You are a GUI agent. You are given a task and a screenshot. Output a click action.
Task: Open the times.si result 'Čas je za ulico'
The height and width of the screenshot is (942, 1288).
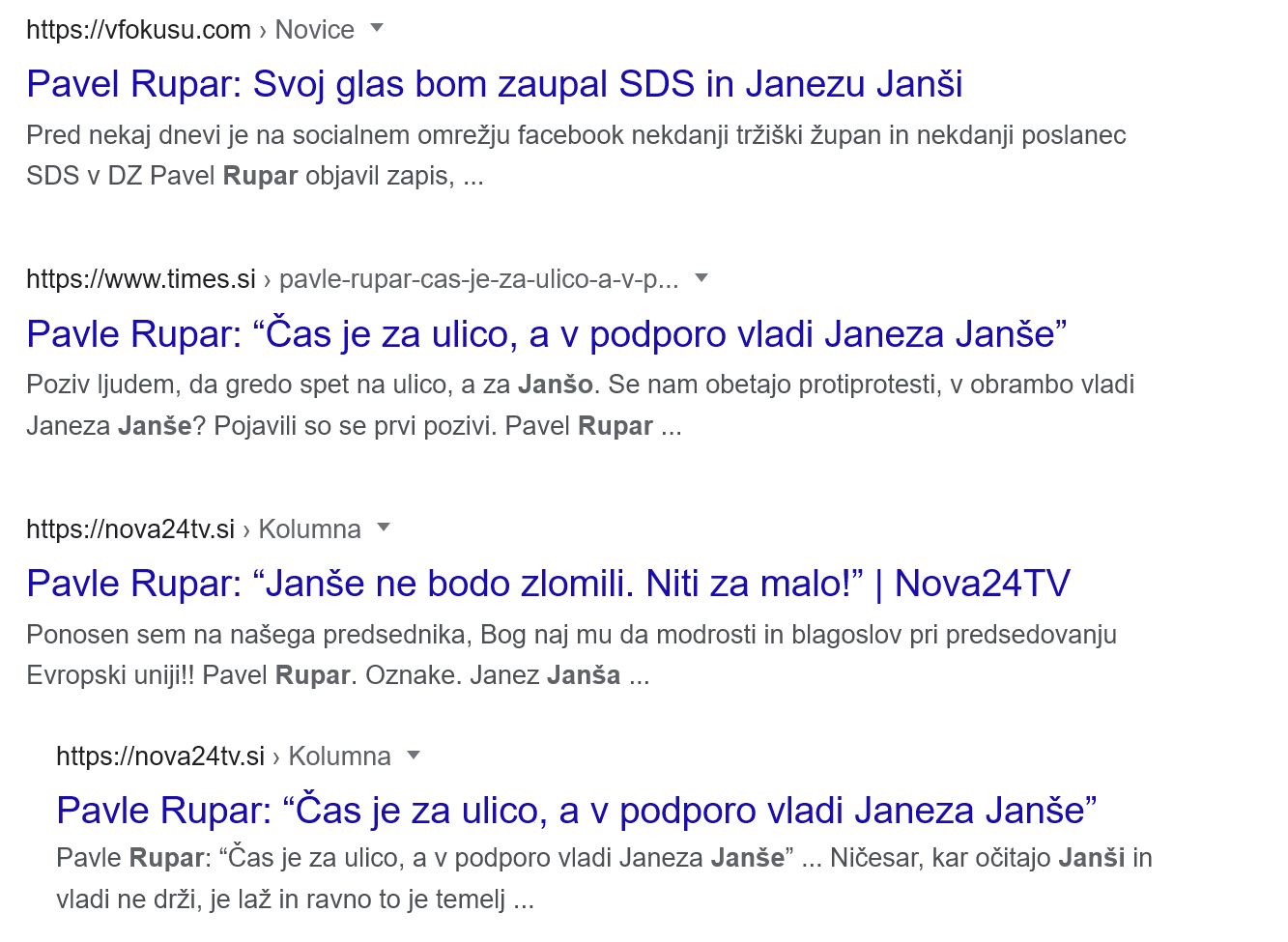coord(546,334)
